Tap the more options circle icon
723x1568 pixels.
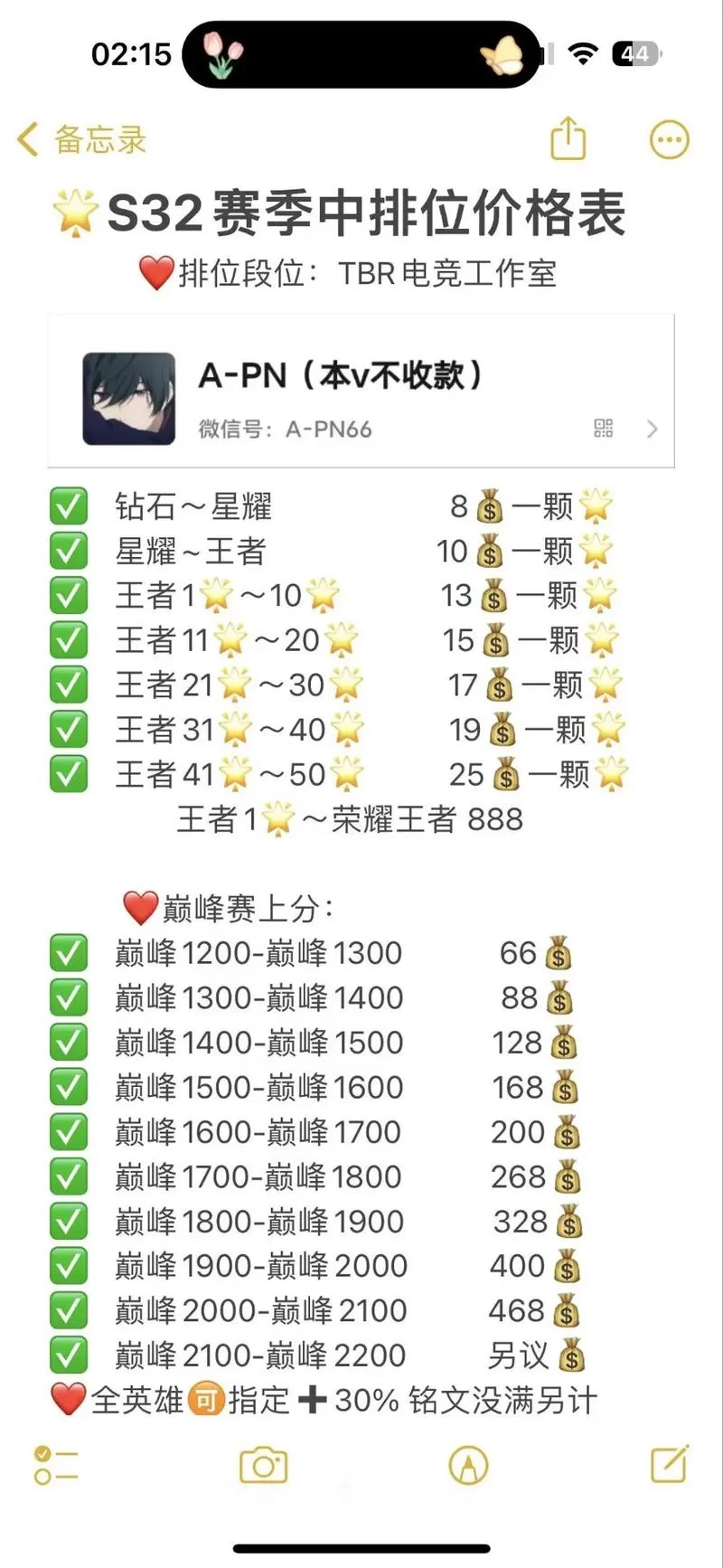click(x=668, y=139)
